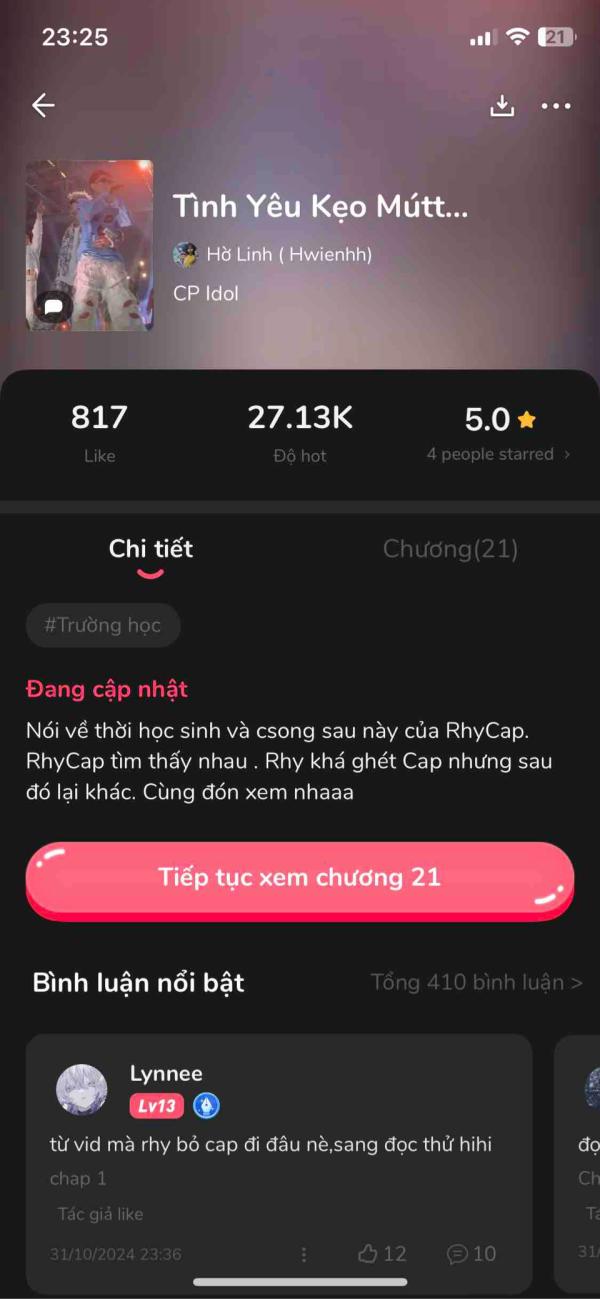This screenshot has height=1299, width=600.
Task: Open the story cover image
Action: pyautogui.click(x=89, y=245)
